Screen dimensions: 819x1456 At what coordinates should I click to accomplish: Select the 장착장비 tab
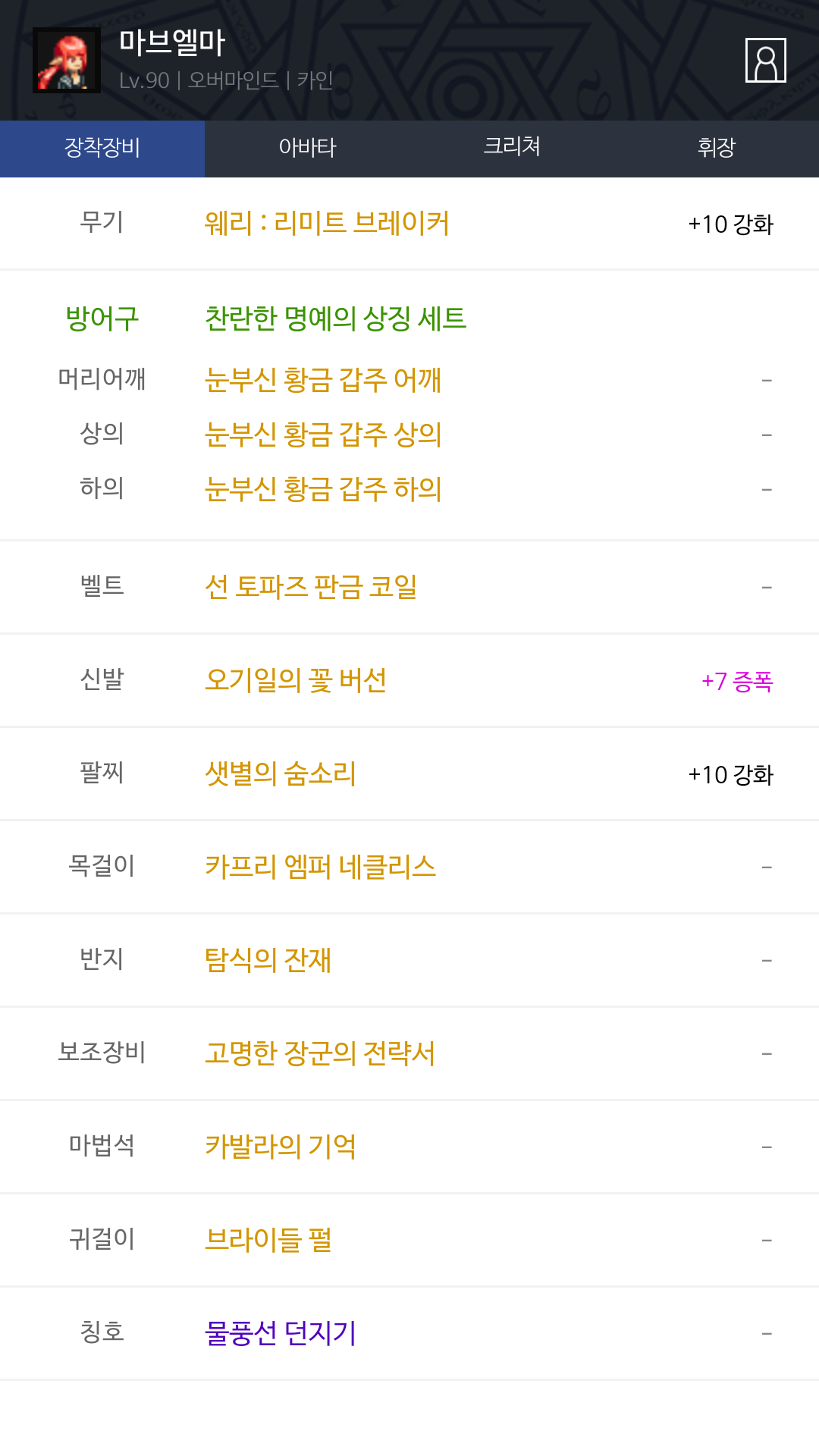click(x=102, y=148)
